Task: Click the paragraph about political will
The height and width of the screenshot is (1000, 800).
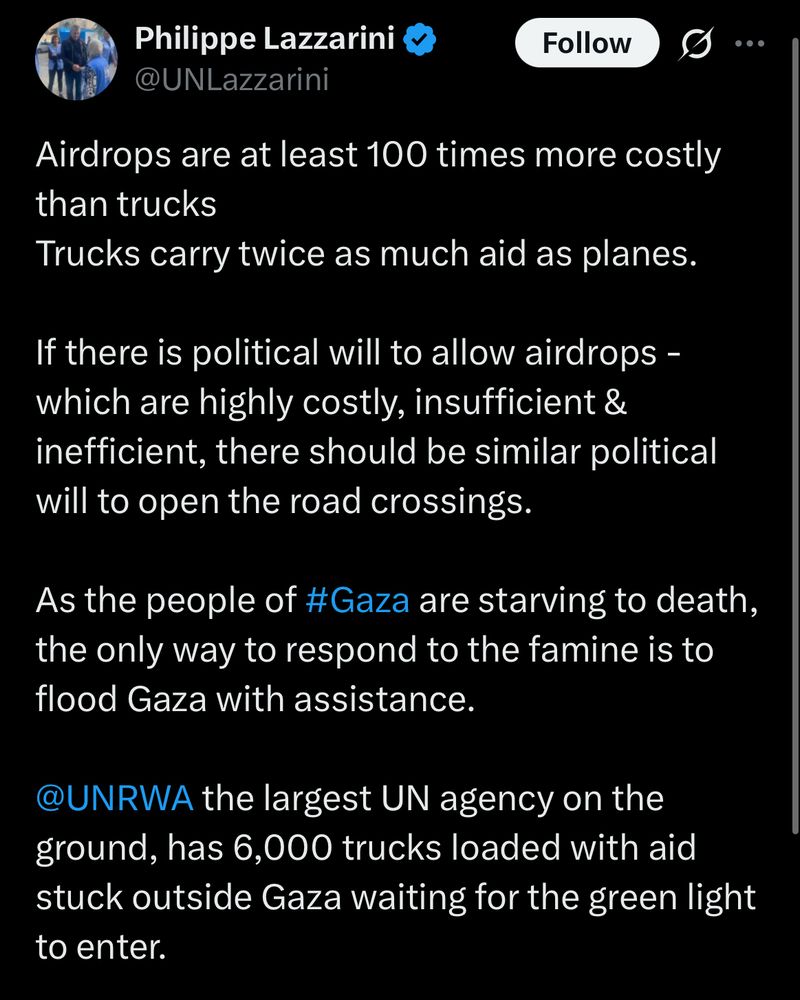Action: (x=376, y=425)
